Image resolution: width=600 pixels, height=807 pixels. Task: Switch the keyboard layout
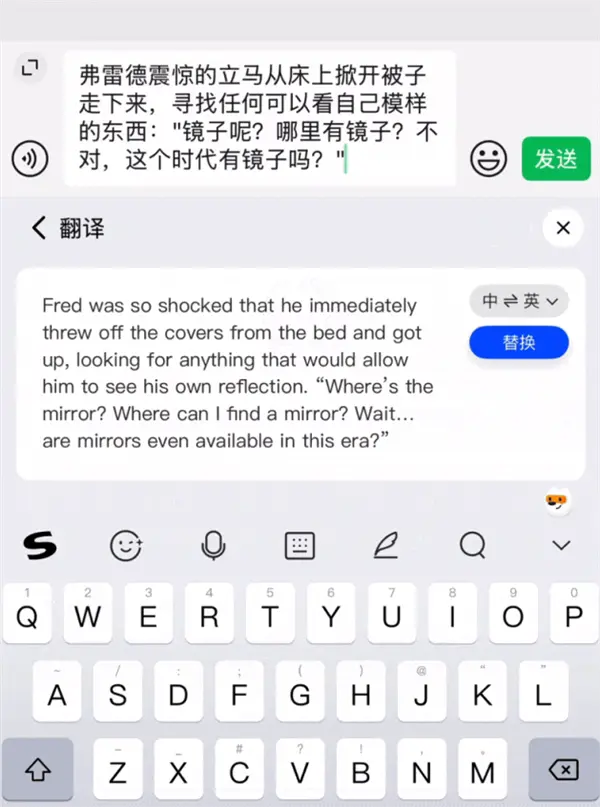[300, 545]
